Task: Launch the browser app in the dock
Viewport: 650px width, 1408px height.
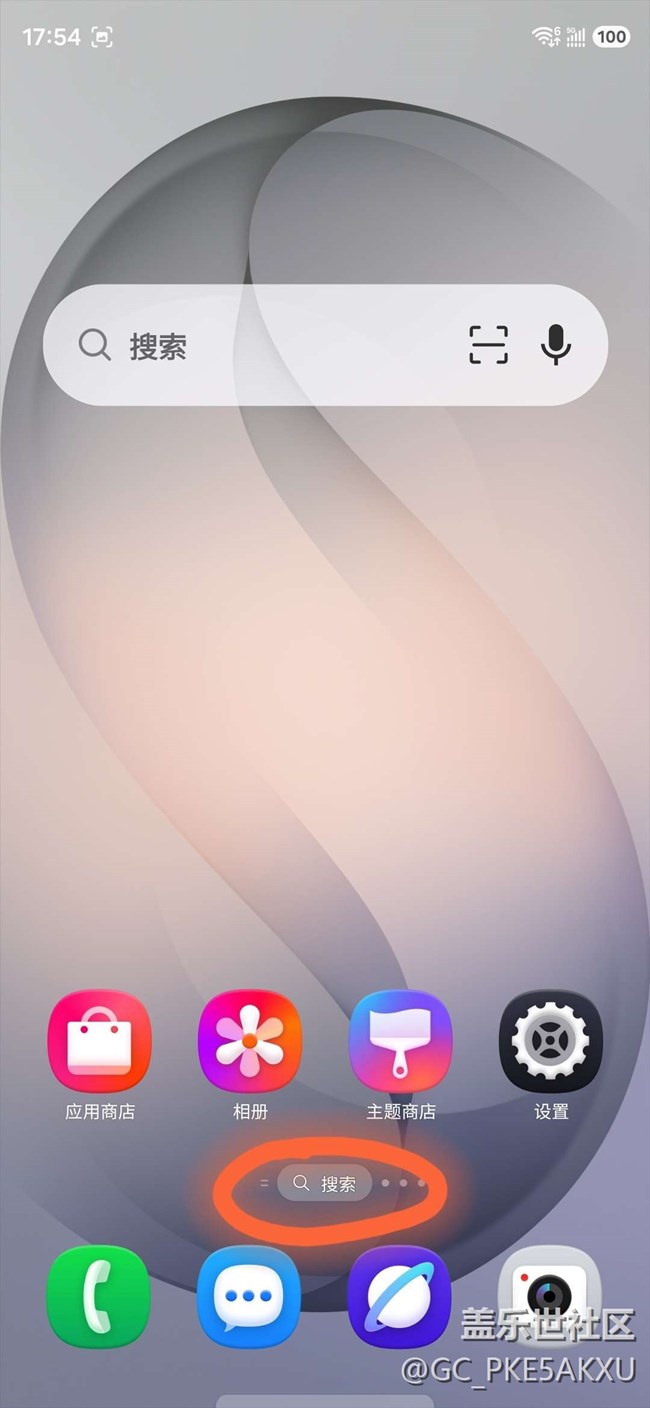Action: (x=400, y=1297)
